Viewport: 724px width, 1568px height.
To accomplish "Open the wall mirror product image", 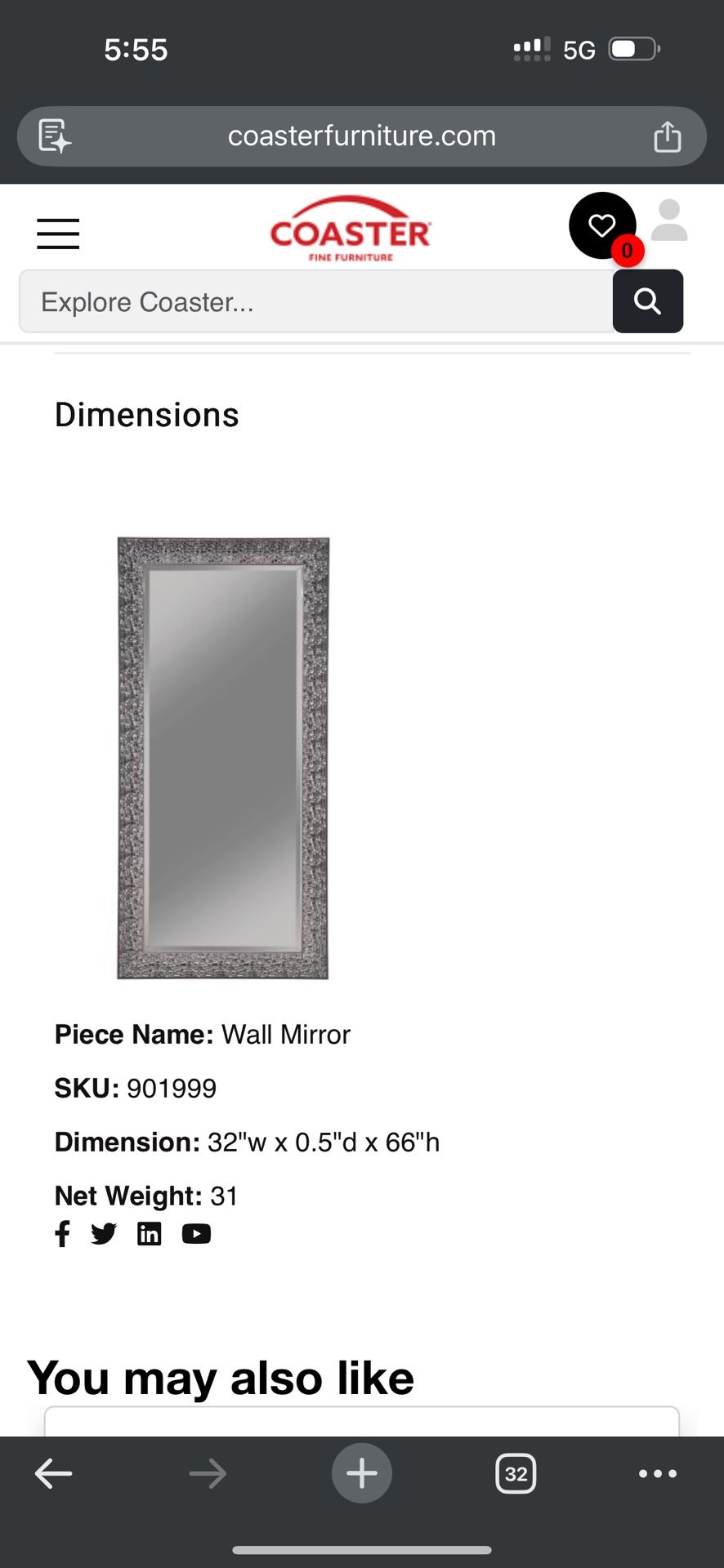I will [223, 758].
